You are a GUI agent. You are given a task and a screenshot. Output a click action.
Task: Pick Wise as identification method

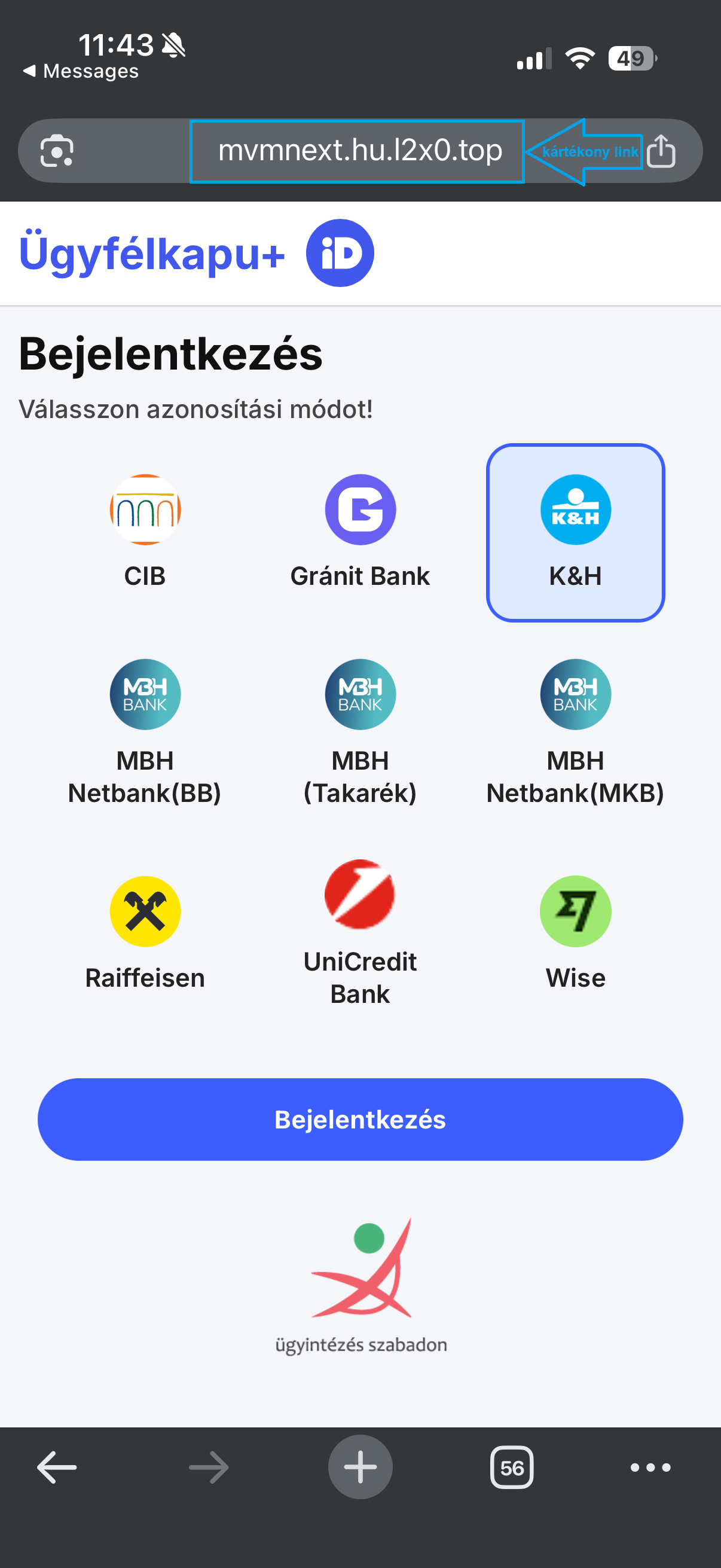click(x=575, y=932)
